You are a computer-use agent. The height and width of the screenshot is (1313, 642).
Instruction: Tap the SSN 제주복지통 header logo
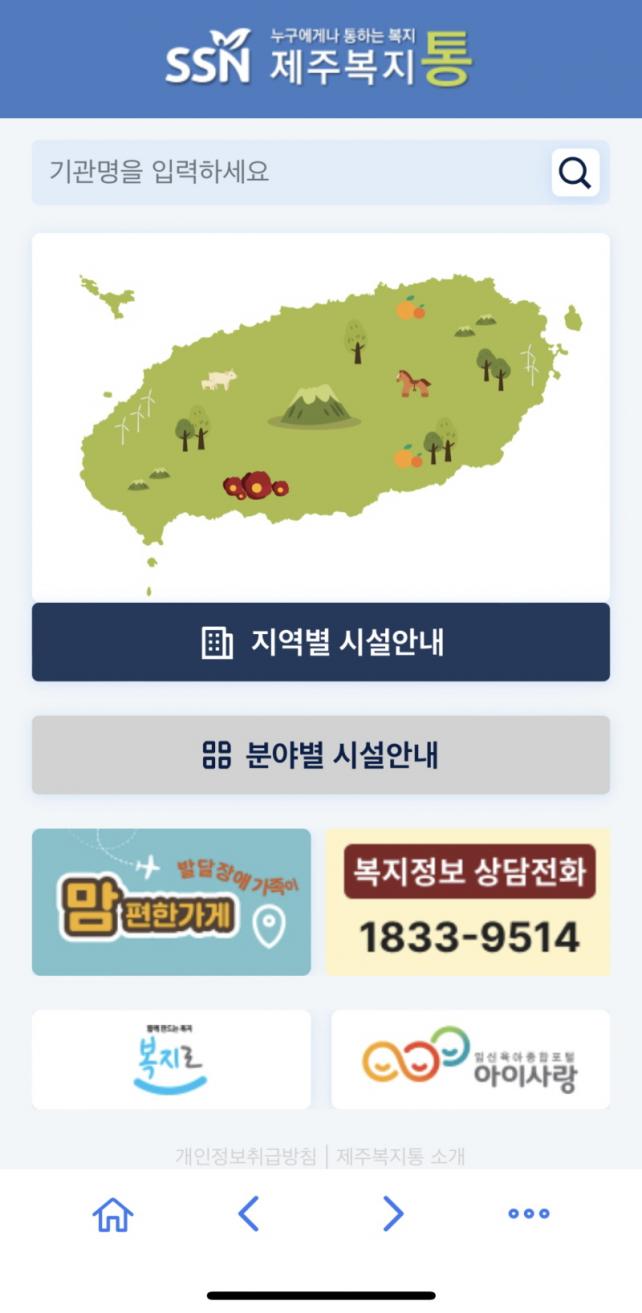tap(319, 58)
